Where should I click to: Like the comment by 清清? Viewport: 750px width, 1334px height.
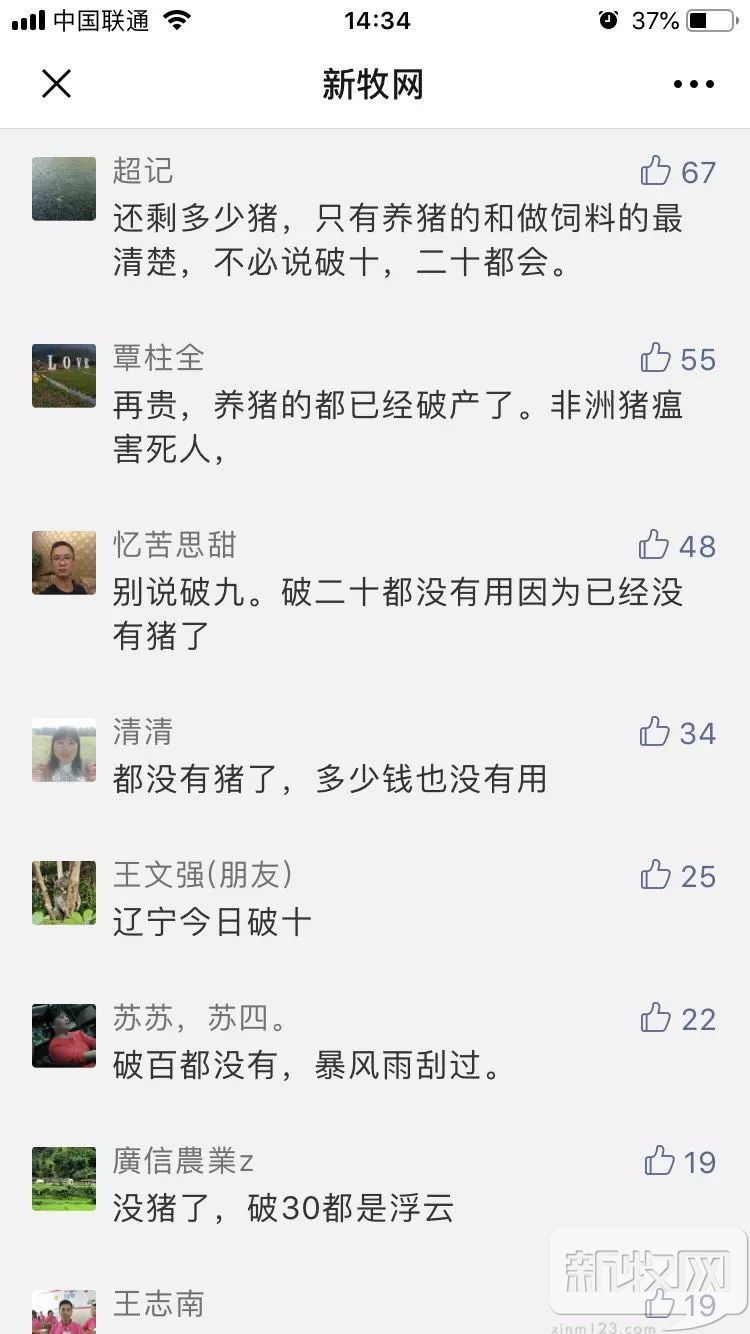(655, 732)
